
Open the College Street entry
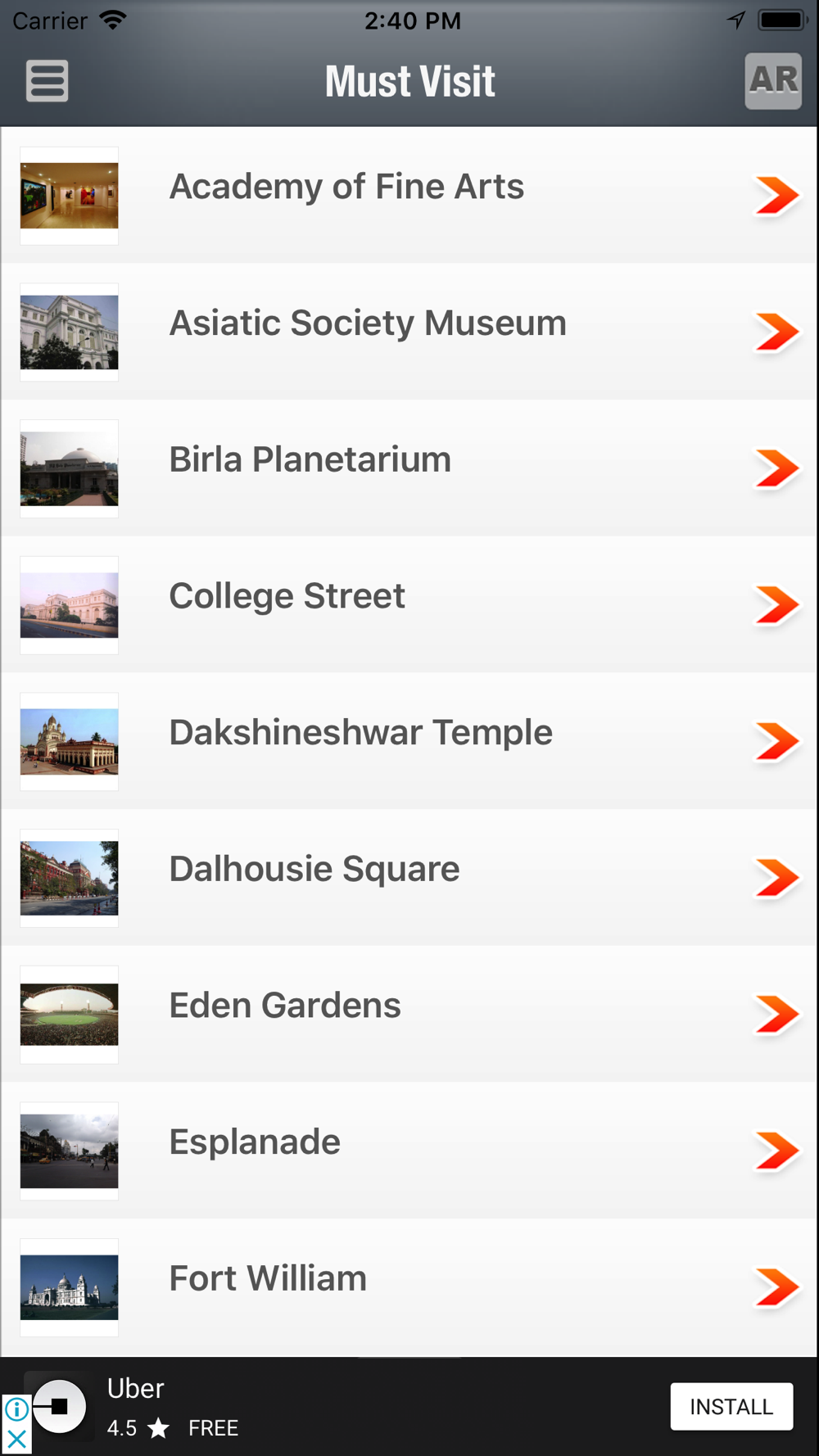click(x=409, y=605)
